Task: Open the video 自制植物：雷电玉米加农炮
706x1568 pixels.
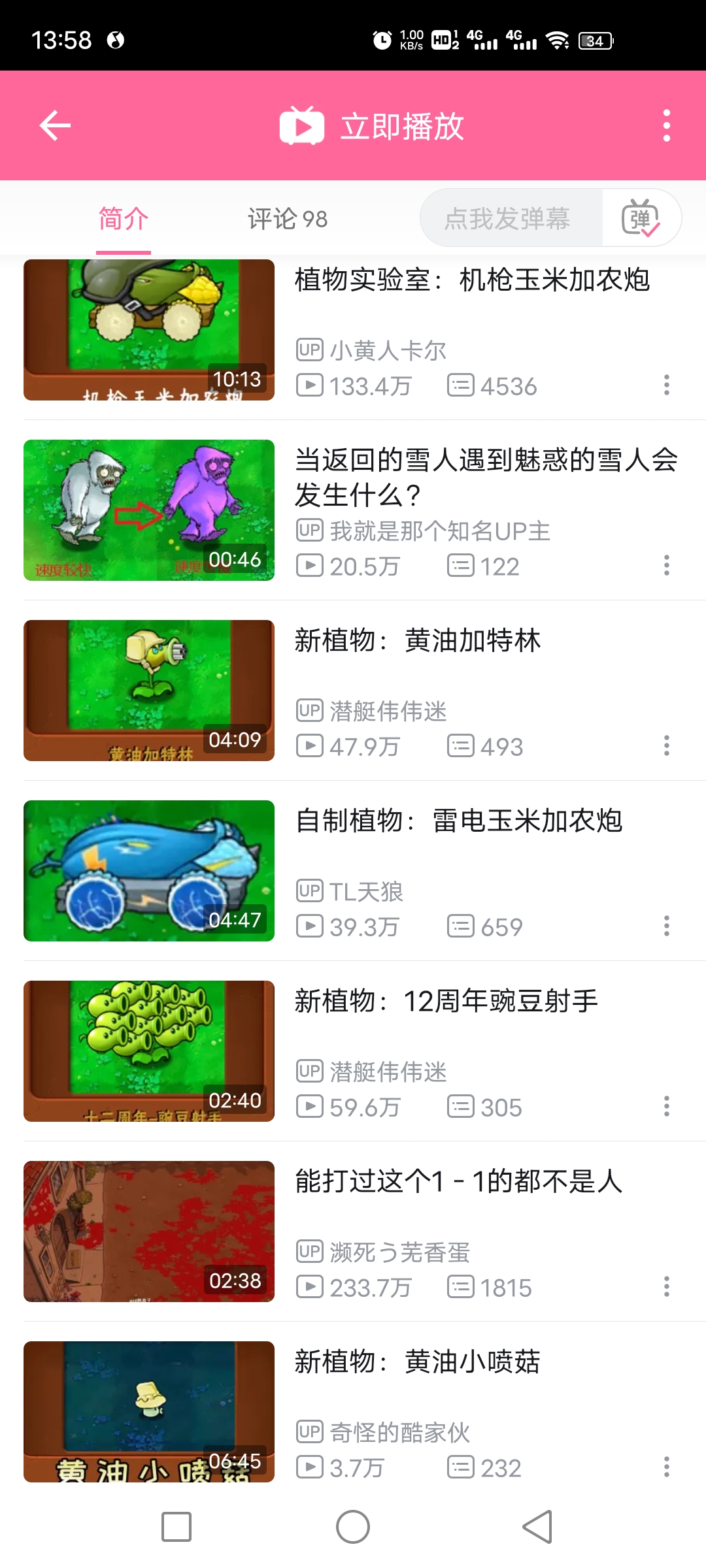Action: coord(365,871)
